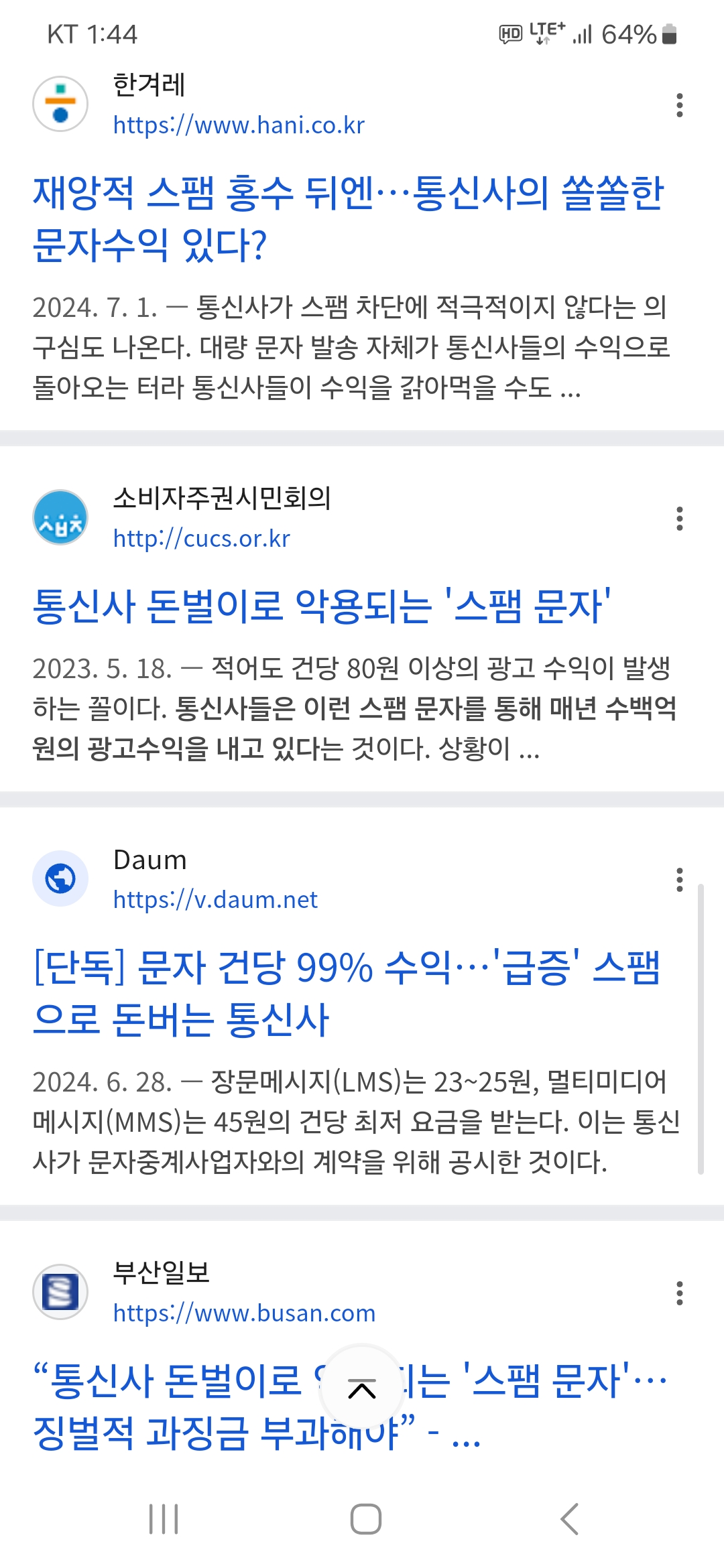Screen dimensions: 724x1568
Task: Open more options for the 부산일보 result
Action: pos(680,1293)
